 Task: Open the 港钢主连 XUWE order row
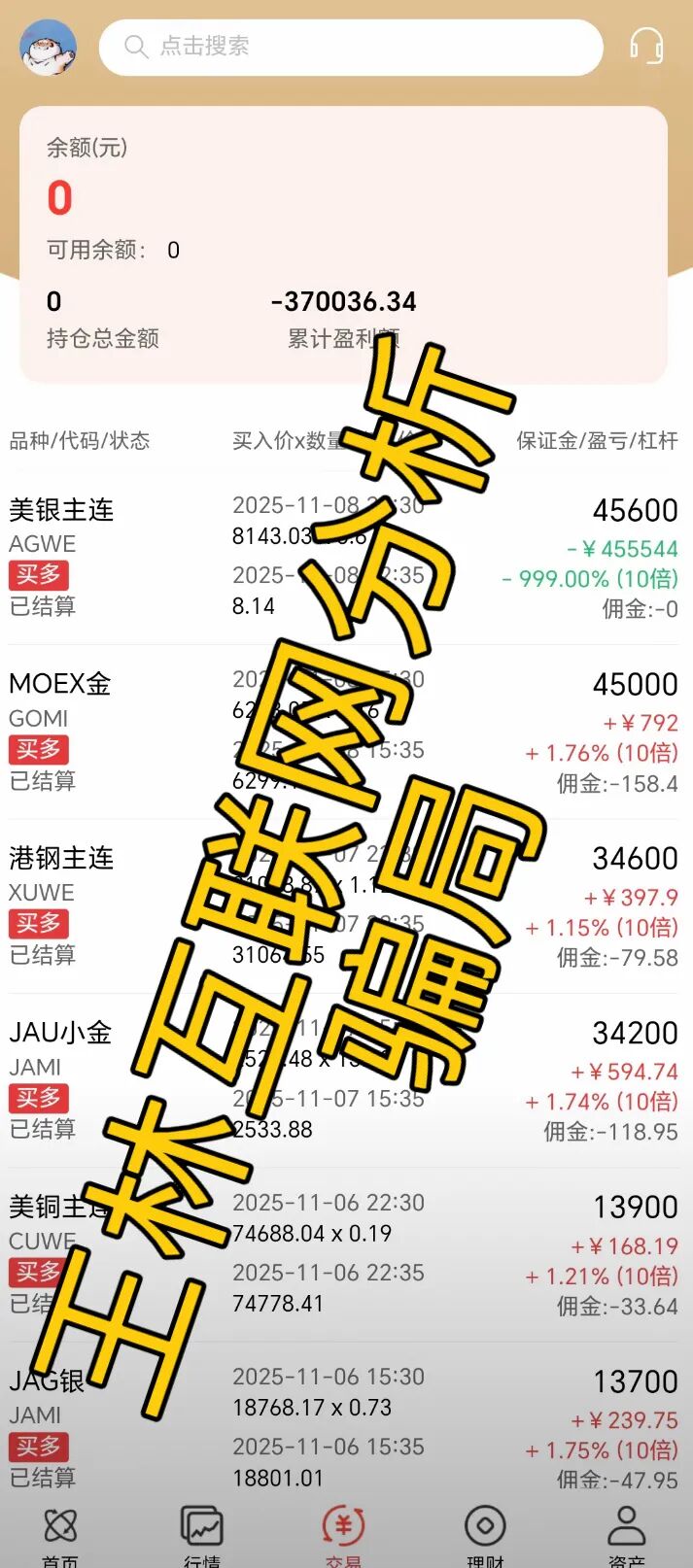pos(62,859)
